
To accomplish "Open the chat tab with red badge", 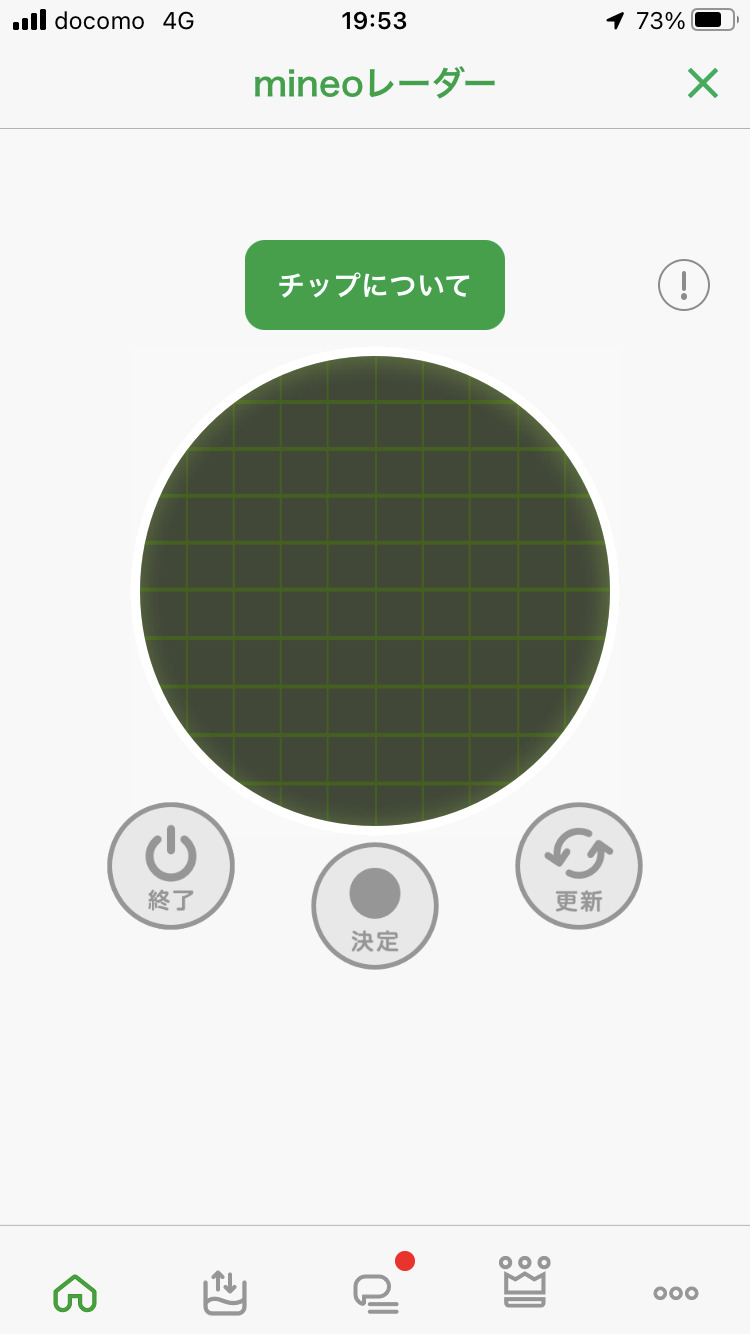I will coord(376,1293).
